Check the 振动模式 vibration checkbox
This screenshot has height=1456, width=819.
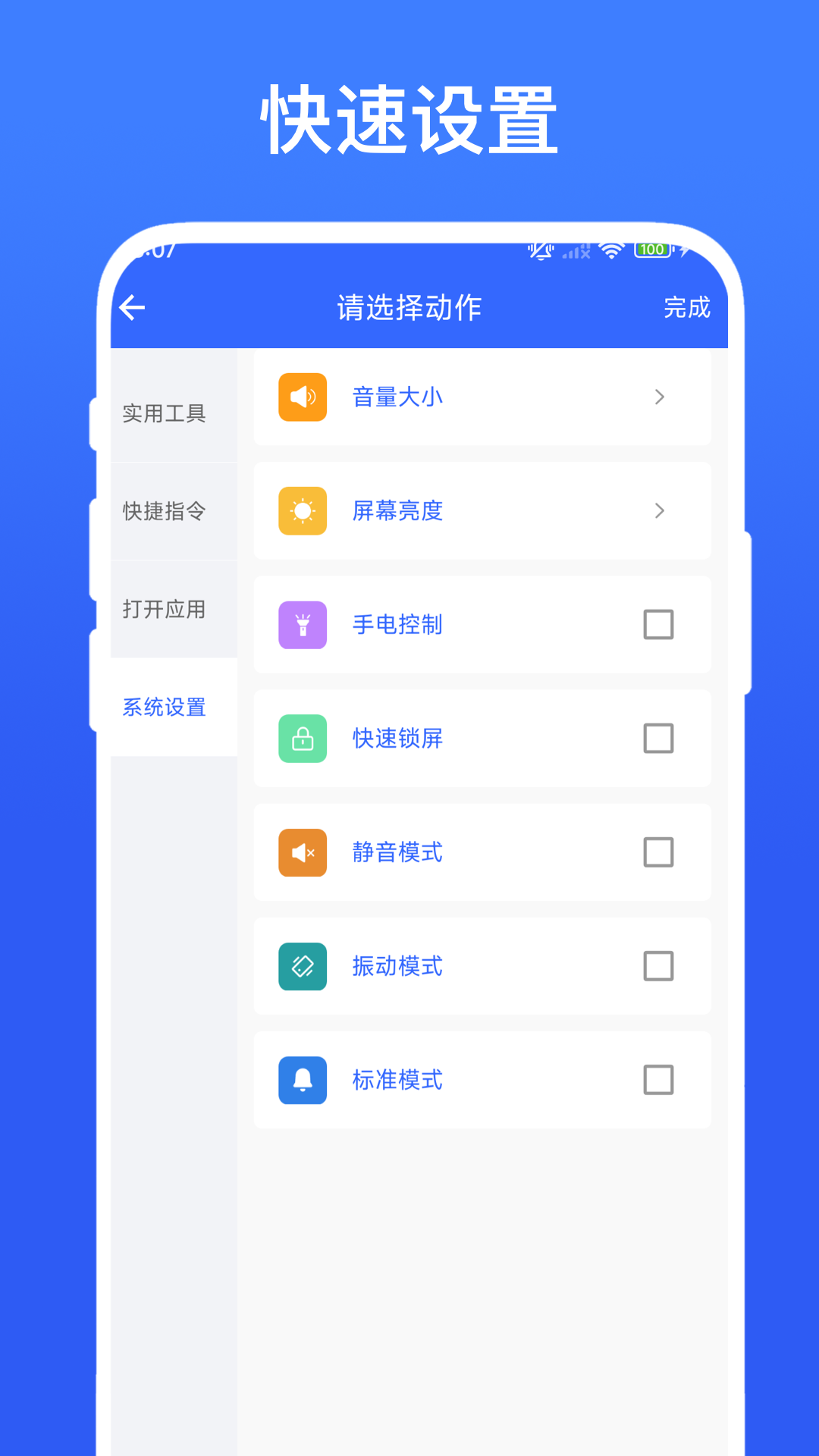coord(659,966)
